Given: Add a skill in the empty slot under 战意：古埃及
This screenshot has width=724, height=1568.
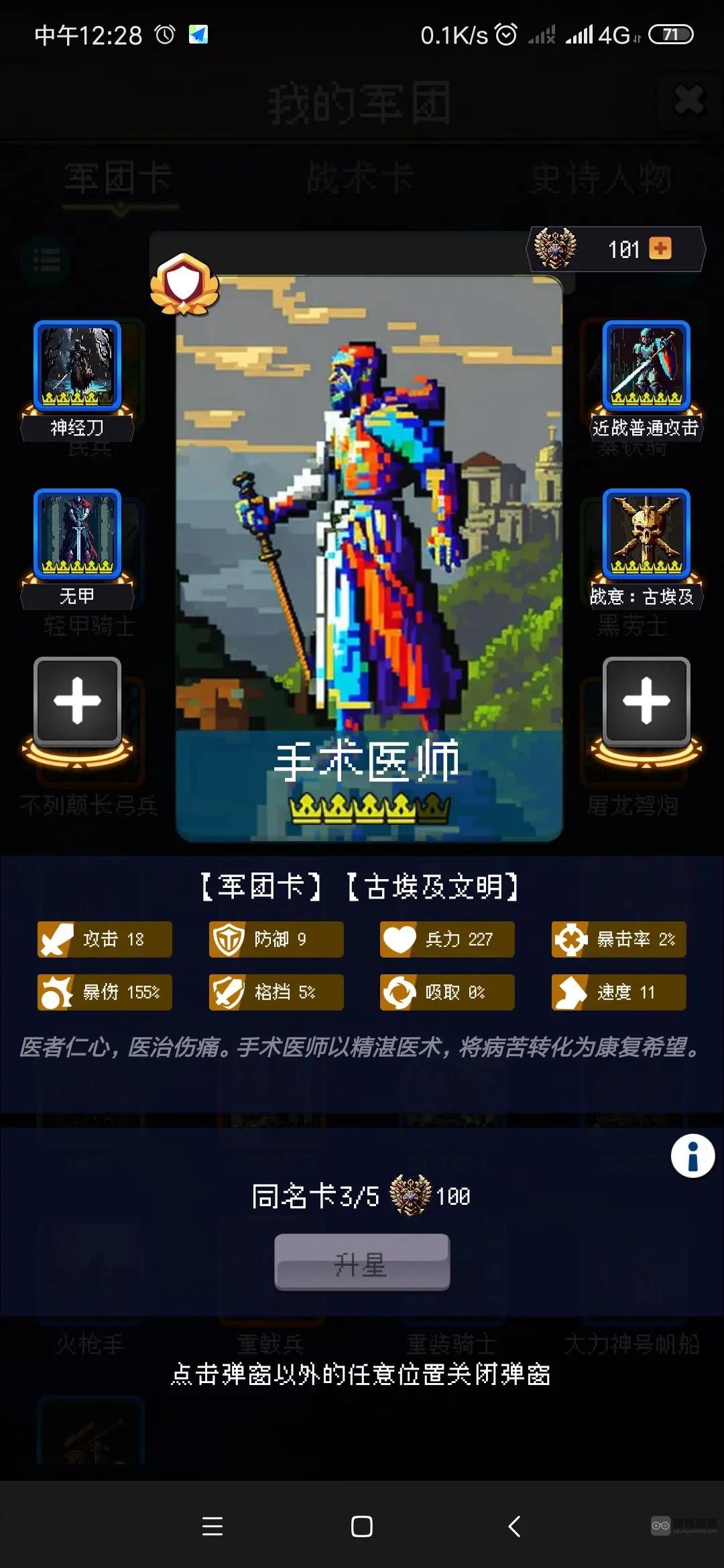Looking at the screenshot, I should coord(646,701).
